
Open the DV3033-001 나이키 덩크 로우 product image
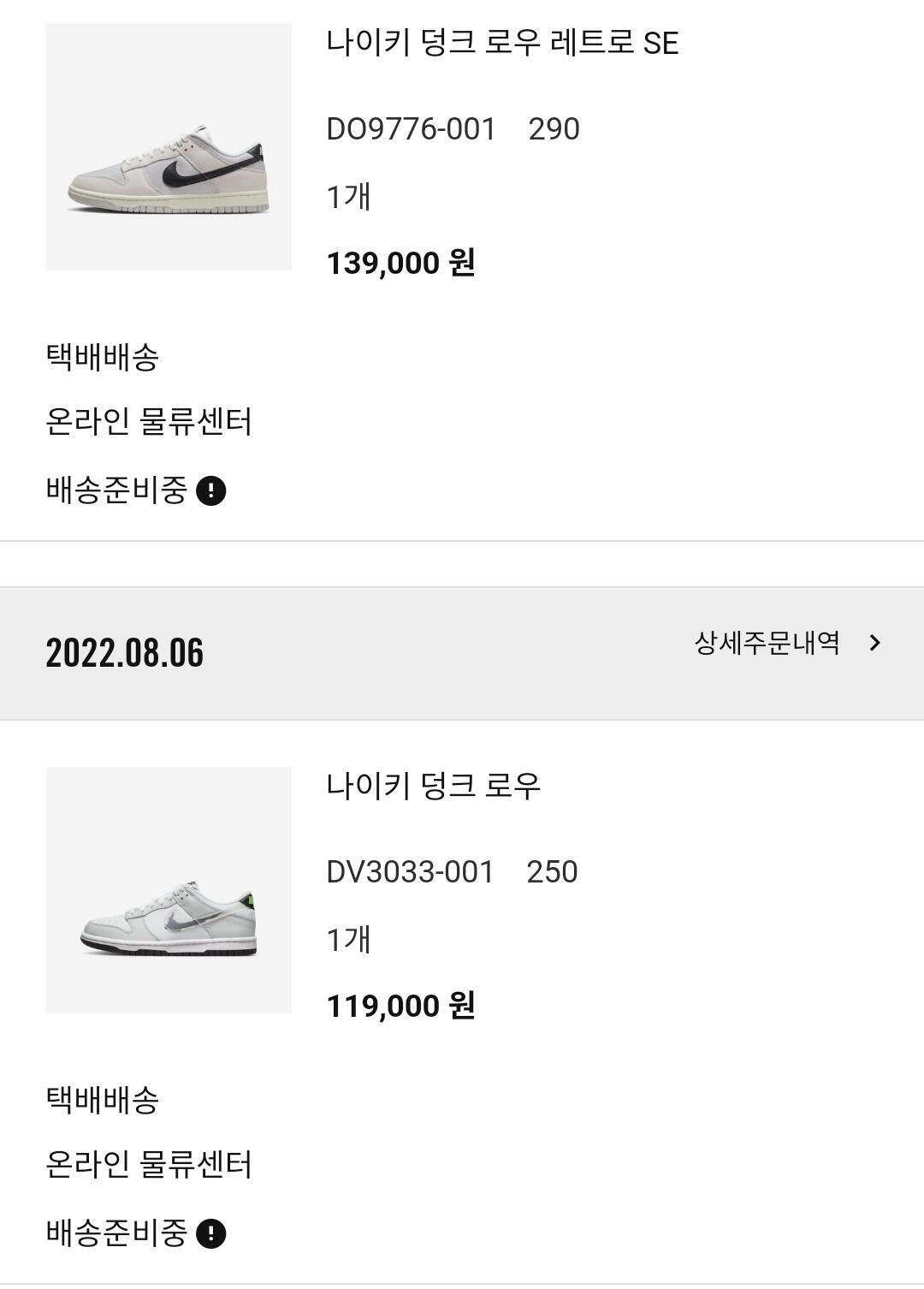click(169, 890)
